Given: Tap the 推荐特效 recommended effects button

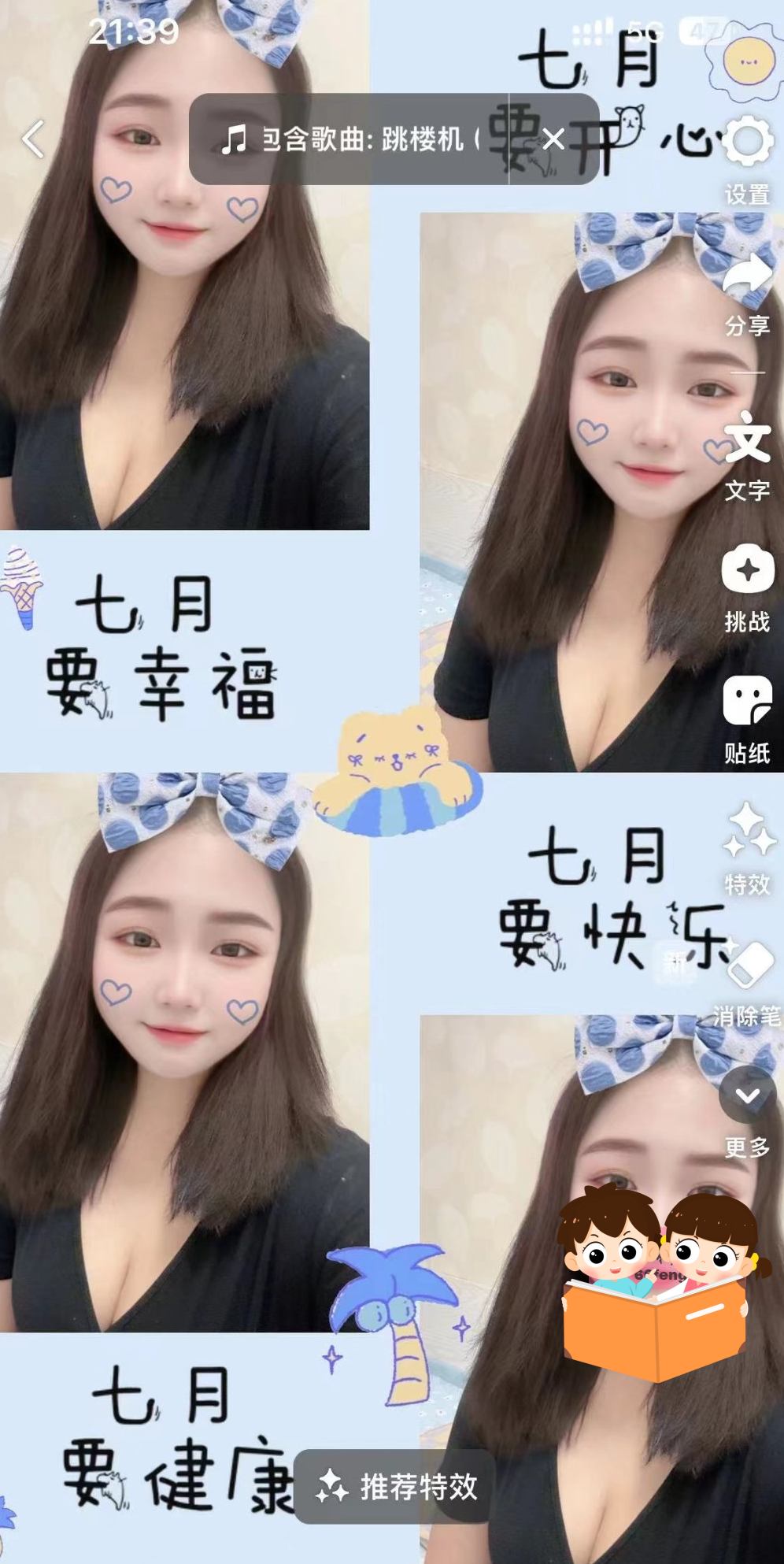Looking at the screenshot, I should 396,1486.
